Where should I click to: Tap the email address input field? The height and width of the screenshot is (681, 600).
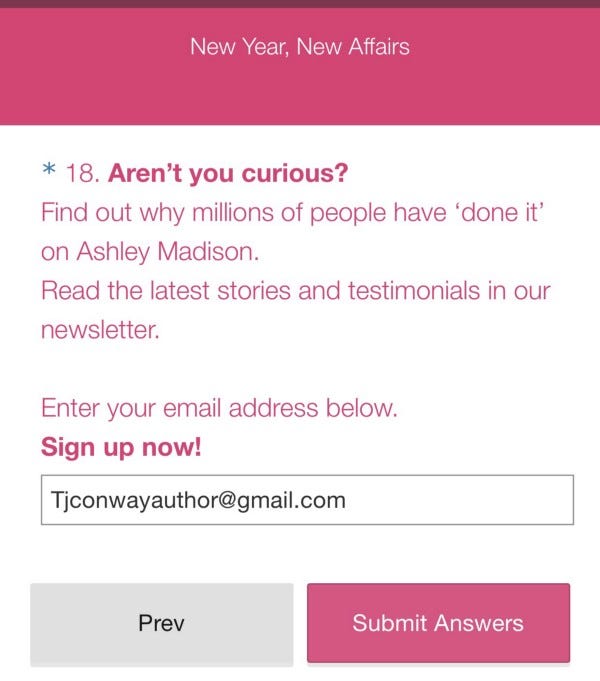(307, 500)
